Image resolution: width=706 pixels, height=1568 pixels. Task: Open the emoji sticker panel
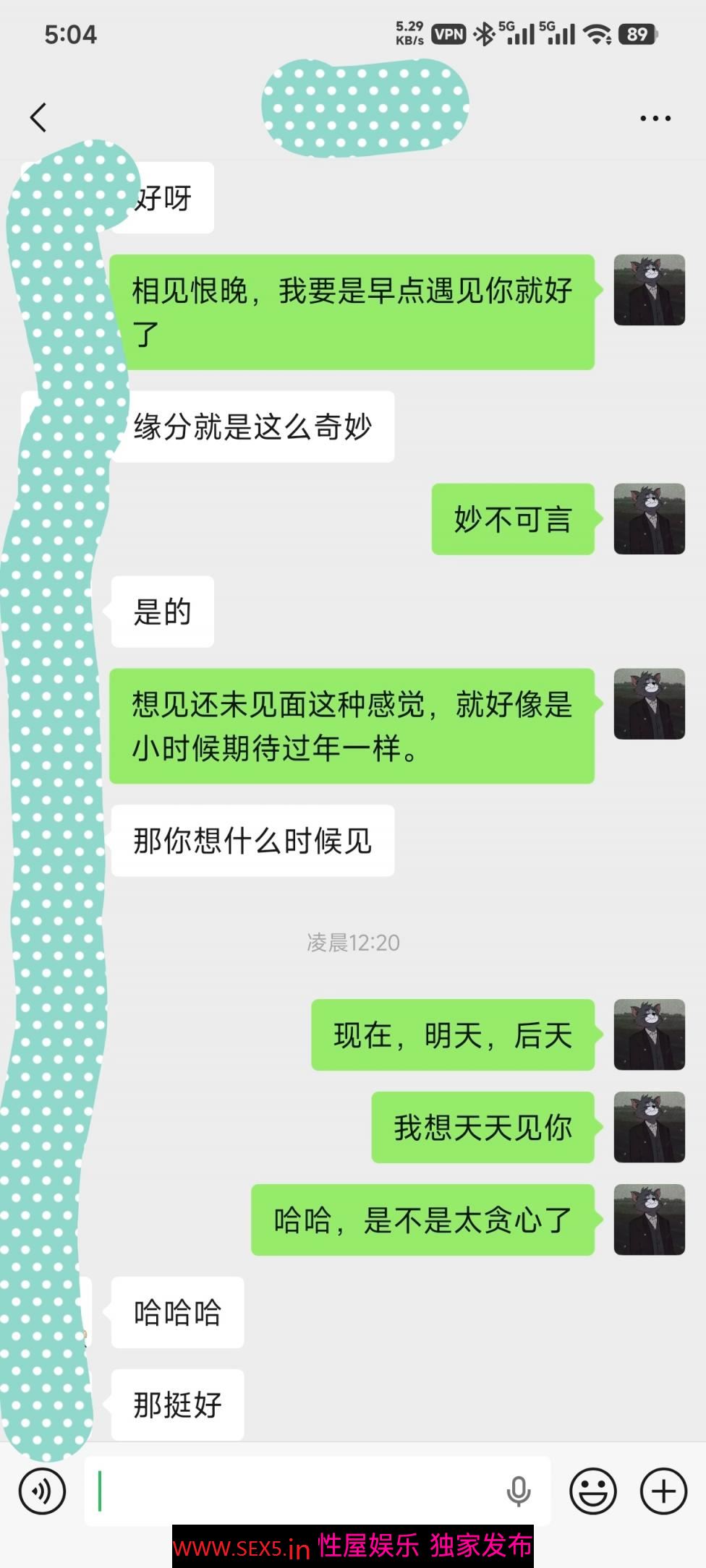pyautogui.click(x=593, y=1491)
